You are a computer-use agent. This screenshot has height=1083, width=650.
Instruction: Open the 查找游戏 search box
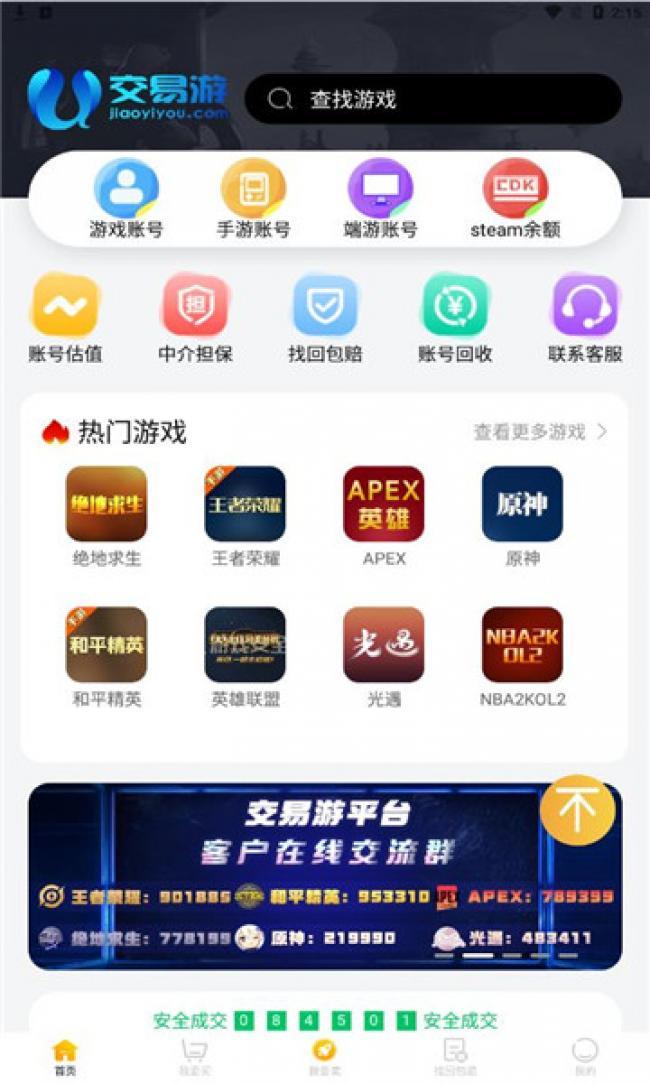click(x=432, y=99)
